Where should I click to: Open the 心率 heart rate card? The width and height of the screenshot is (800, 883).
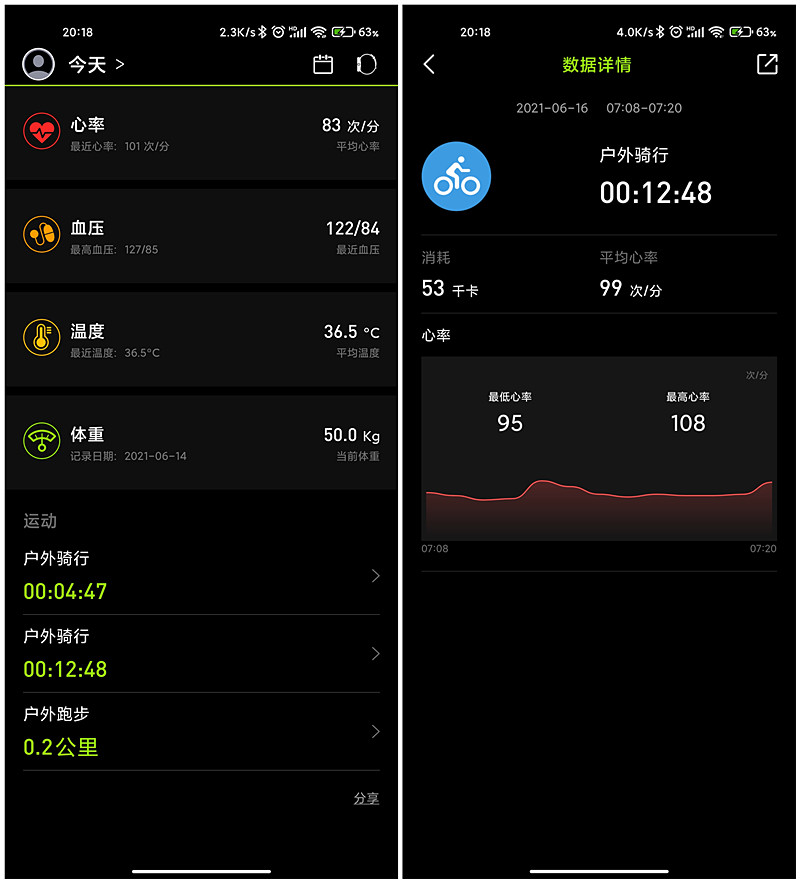click(x=201, y=133)
